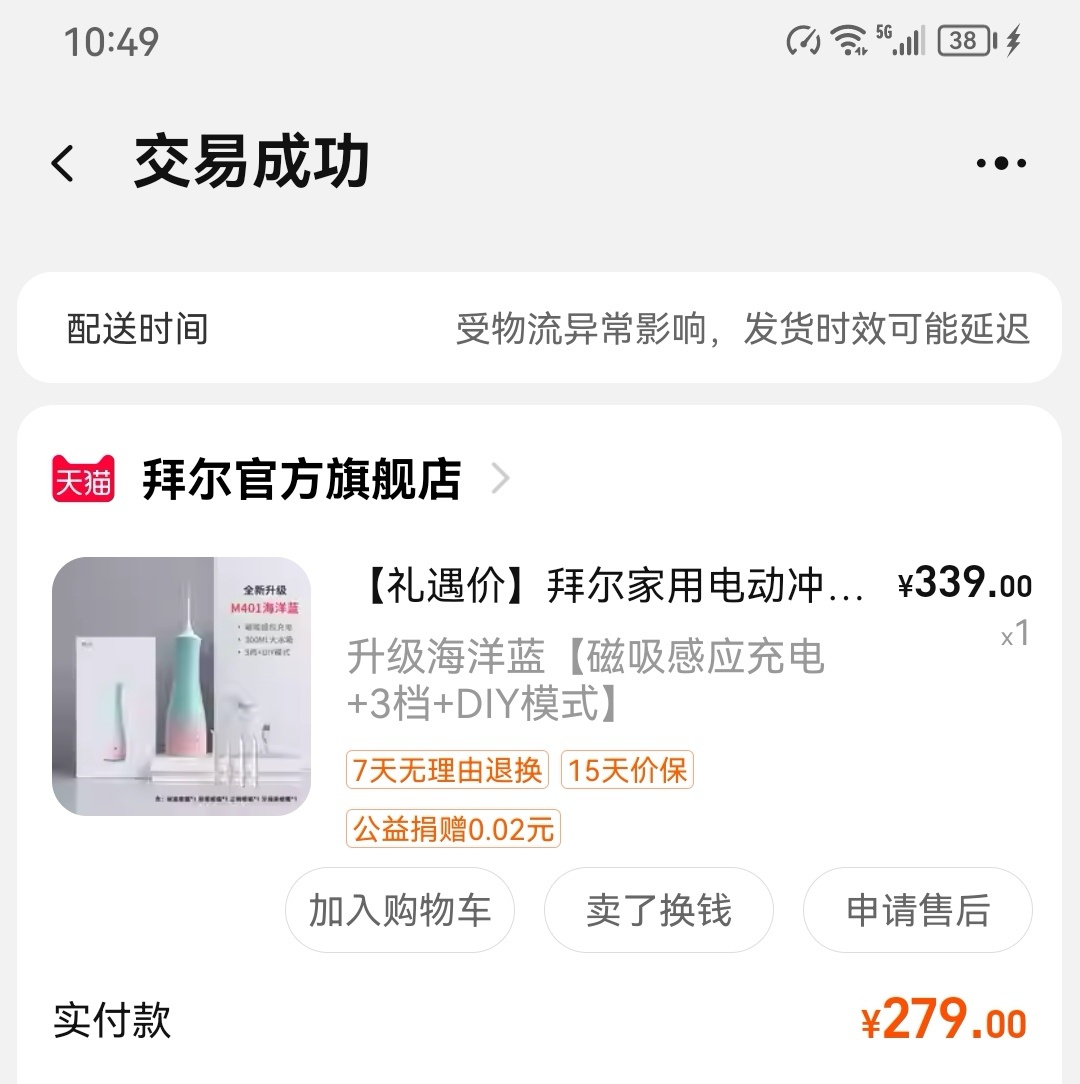Go back from the 交易成功 page

[63, 163]
